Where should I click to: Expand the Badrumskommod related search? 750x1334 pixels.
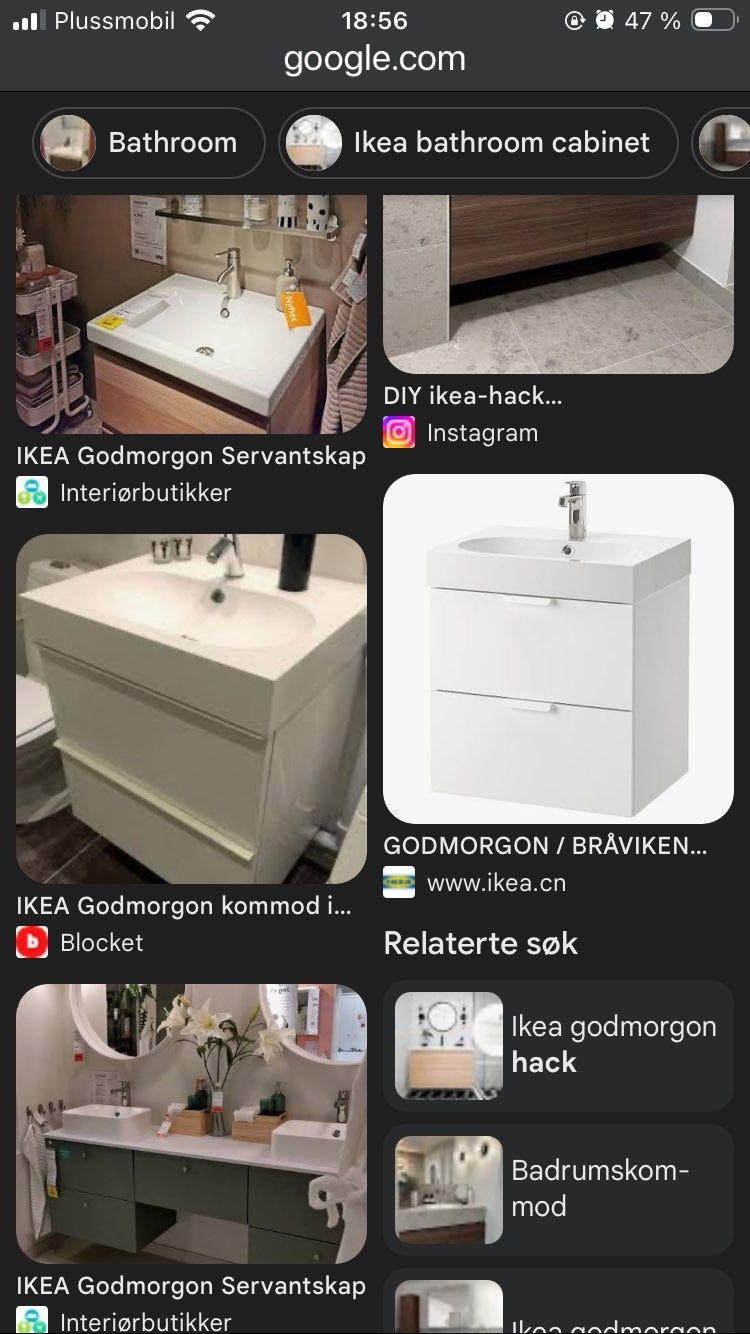pyautogui.click(x=558, y=1188)
